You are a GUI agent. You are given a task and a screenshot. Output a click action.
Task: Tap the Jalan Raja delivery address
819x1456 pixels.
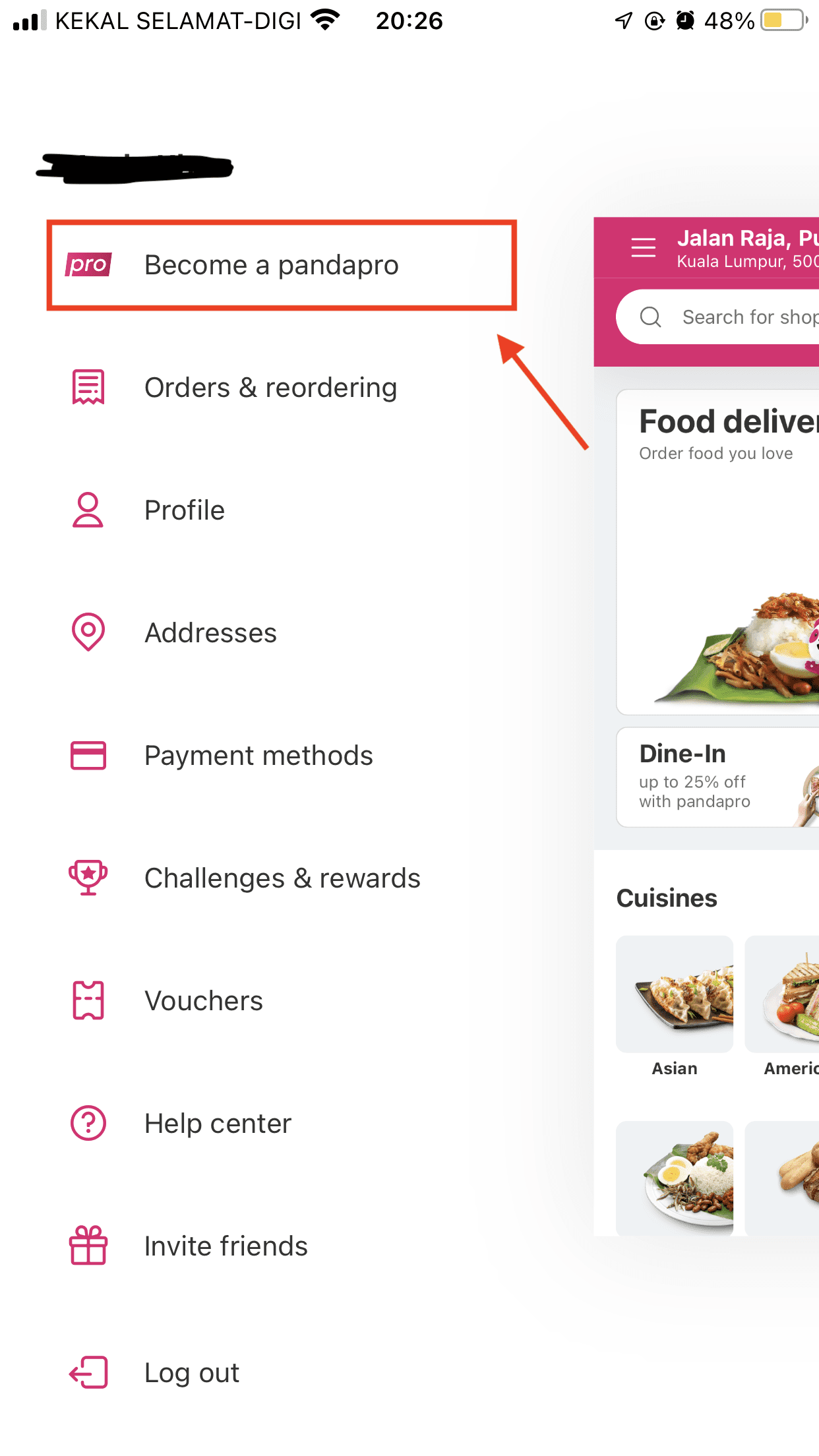(746, 248)
